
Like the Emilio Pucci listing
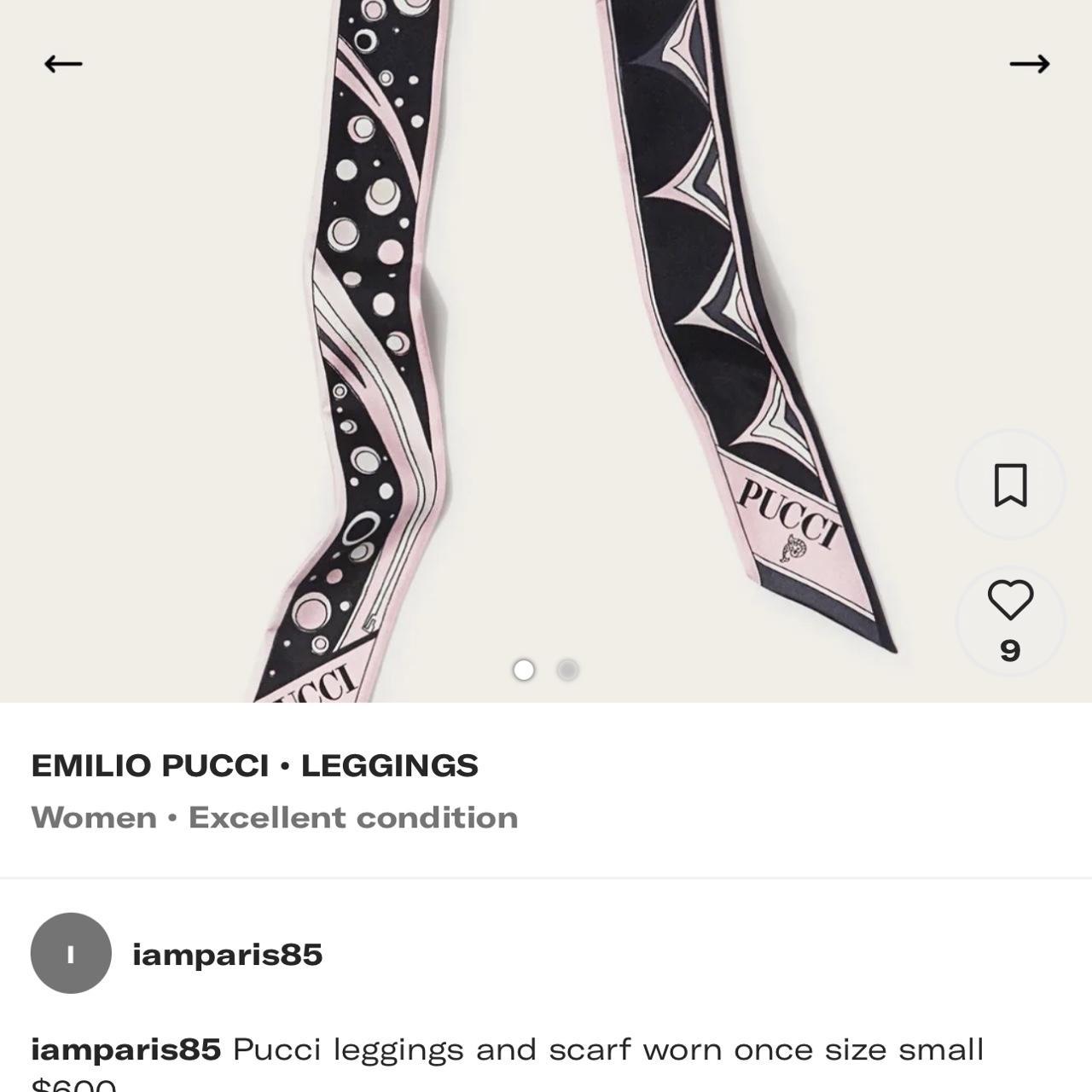[1010, 601]
